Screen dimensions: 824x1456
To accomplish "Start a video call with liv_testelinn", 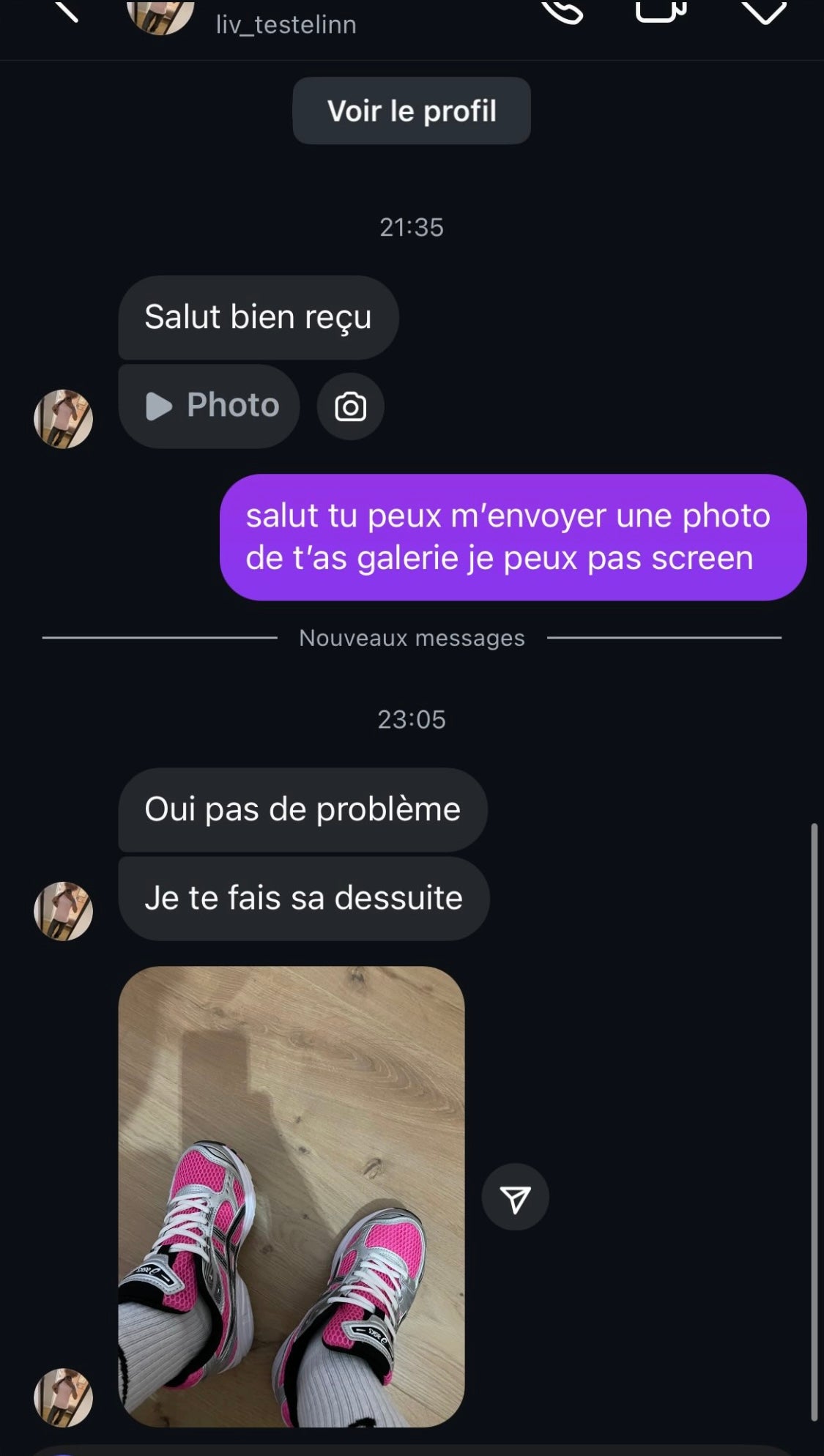I will (661, 10).
